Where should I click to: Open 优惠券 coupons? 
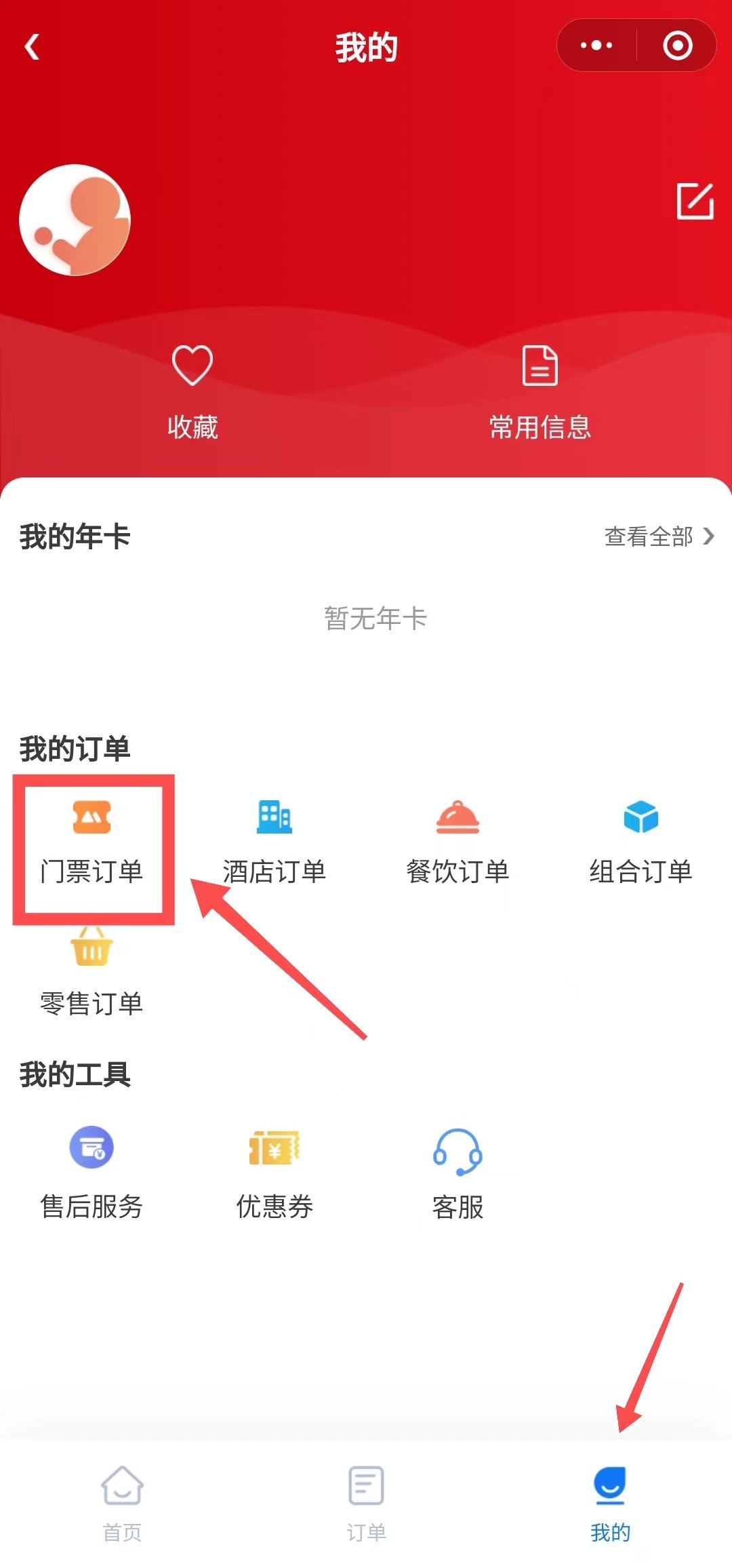[x=274, y=1173]
